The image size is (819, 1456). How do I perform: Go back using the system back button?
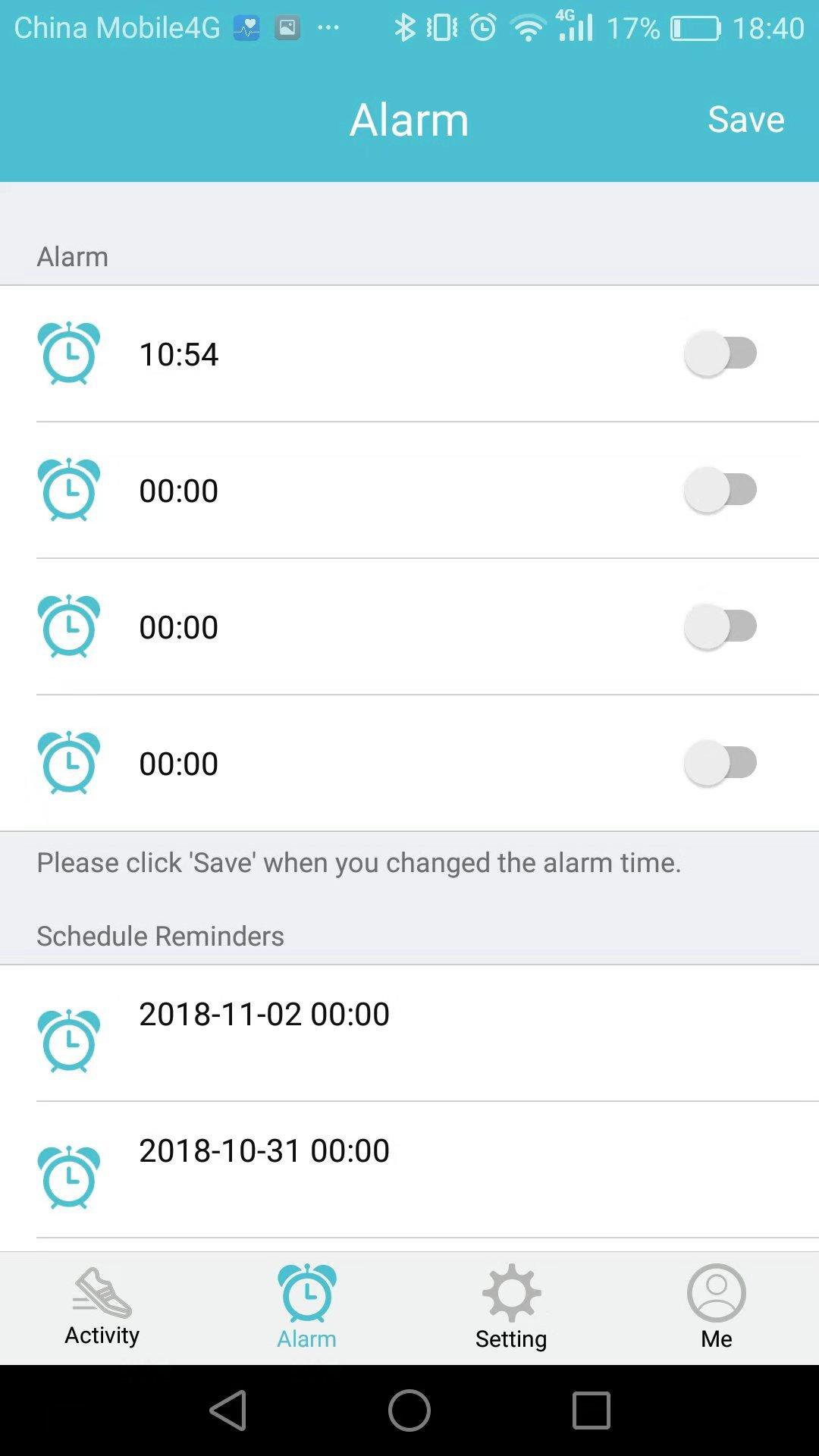click(228, 1410)
